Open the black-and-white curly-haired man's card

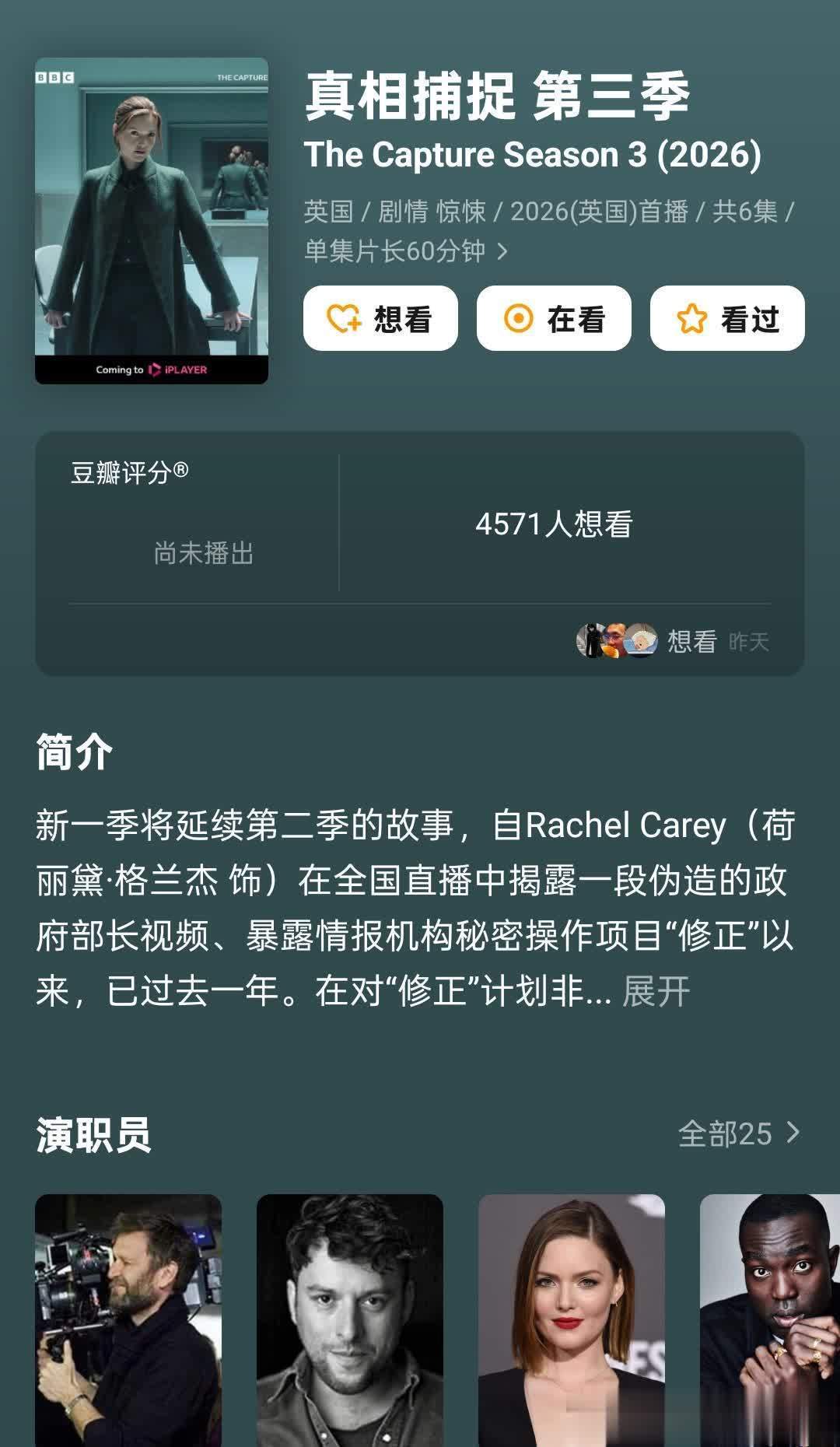tap(349, 1320)
